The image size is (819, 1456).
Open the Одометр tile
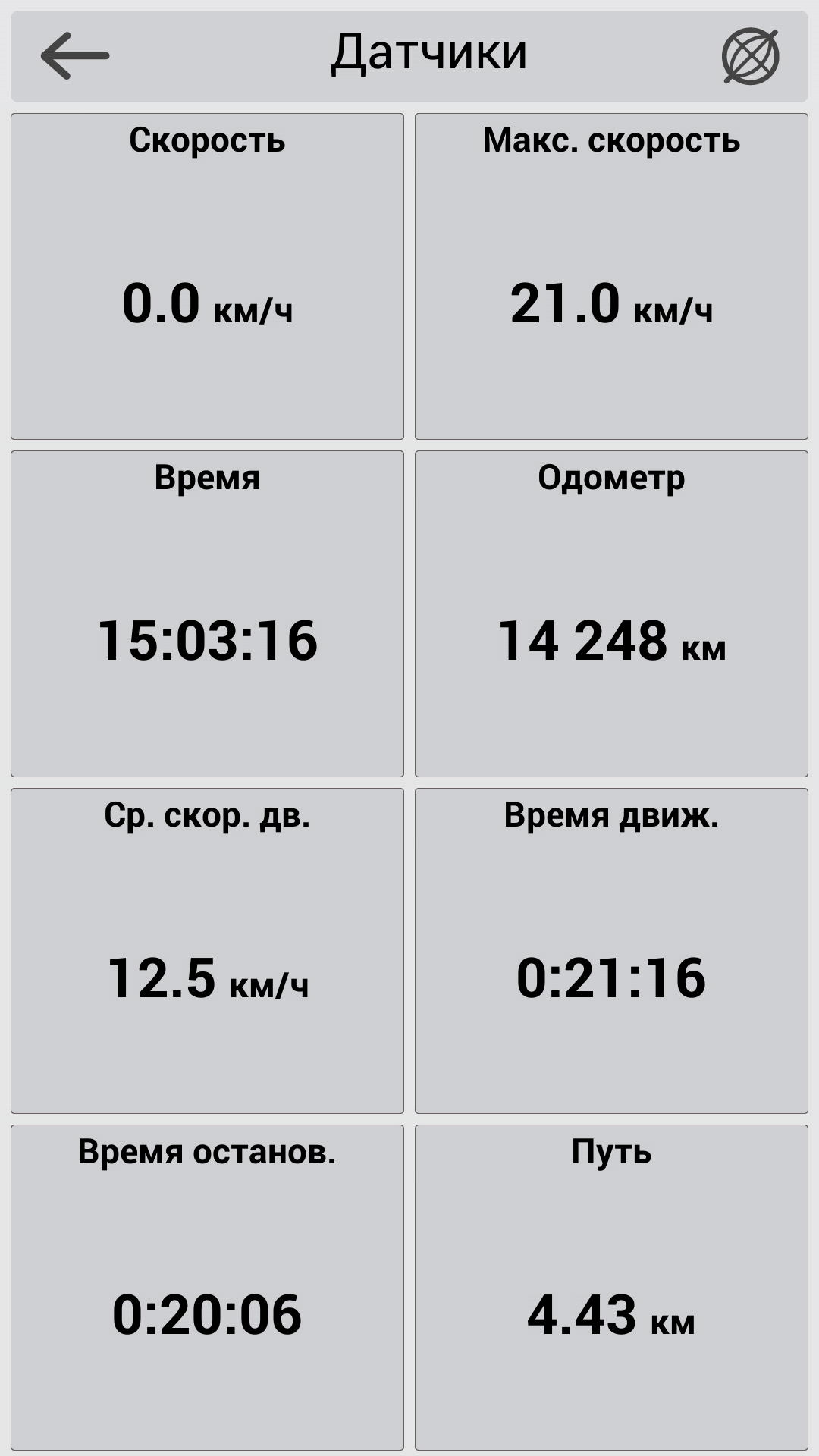tap(611, 613)
